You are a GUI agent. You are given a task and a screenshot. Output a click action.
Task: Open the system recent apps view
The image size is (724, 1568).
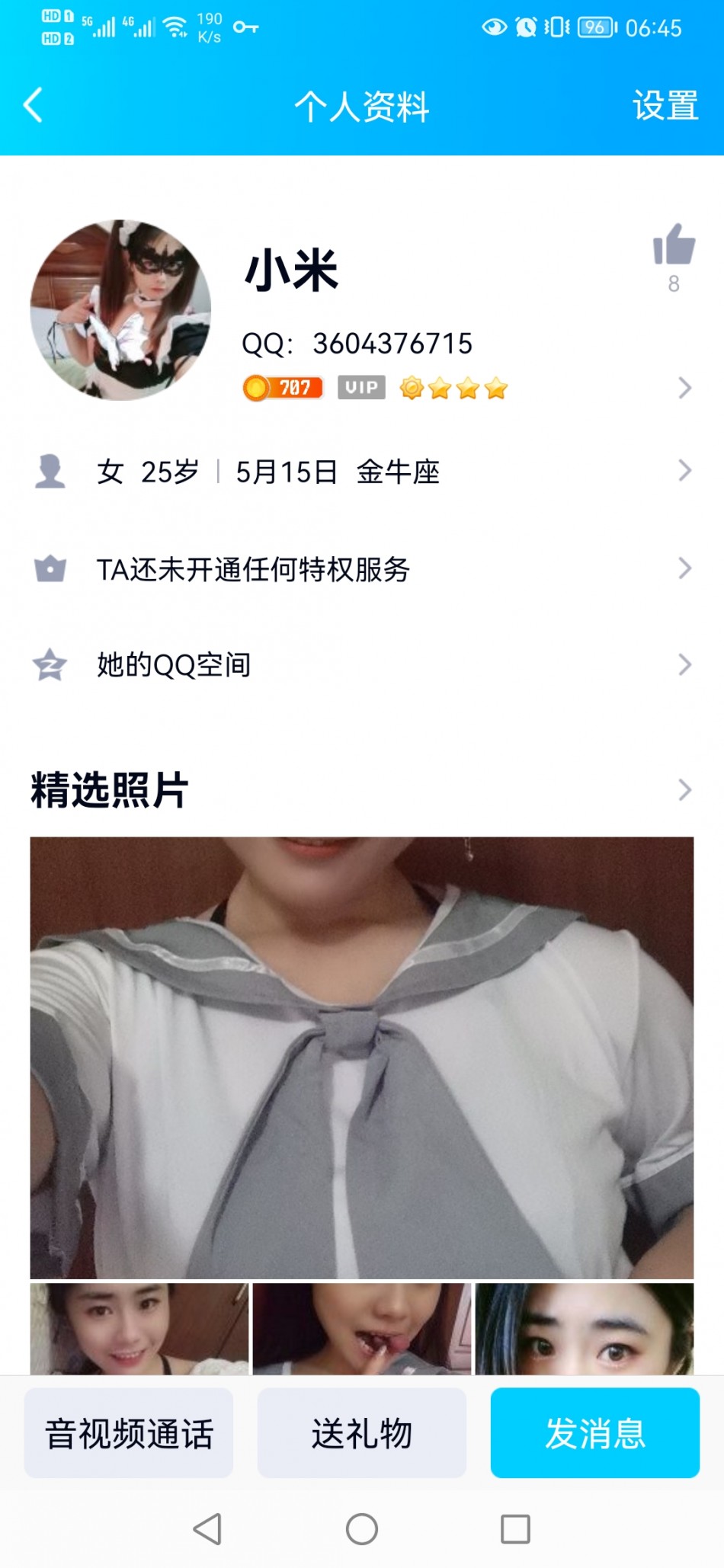coord(515,1528)
